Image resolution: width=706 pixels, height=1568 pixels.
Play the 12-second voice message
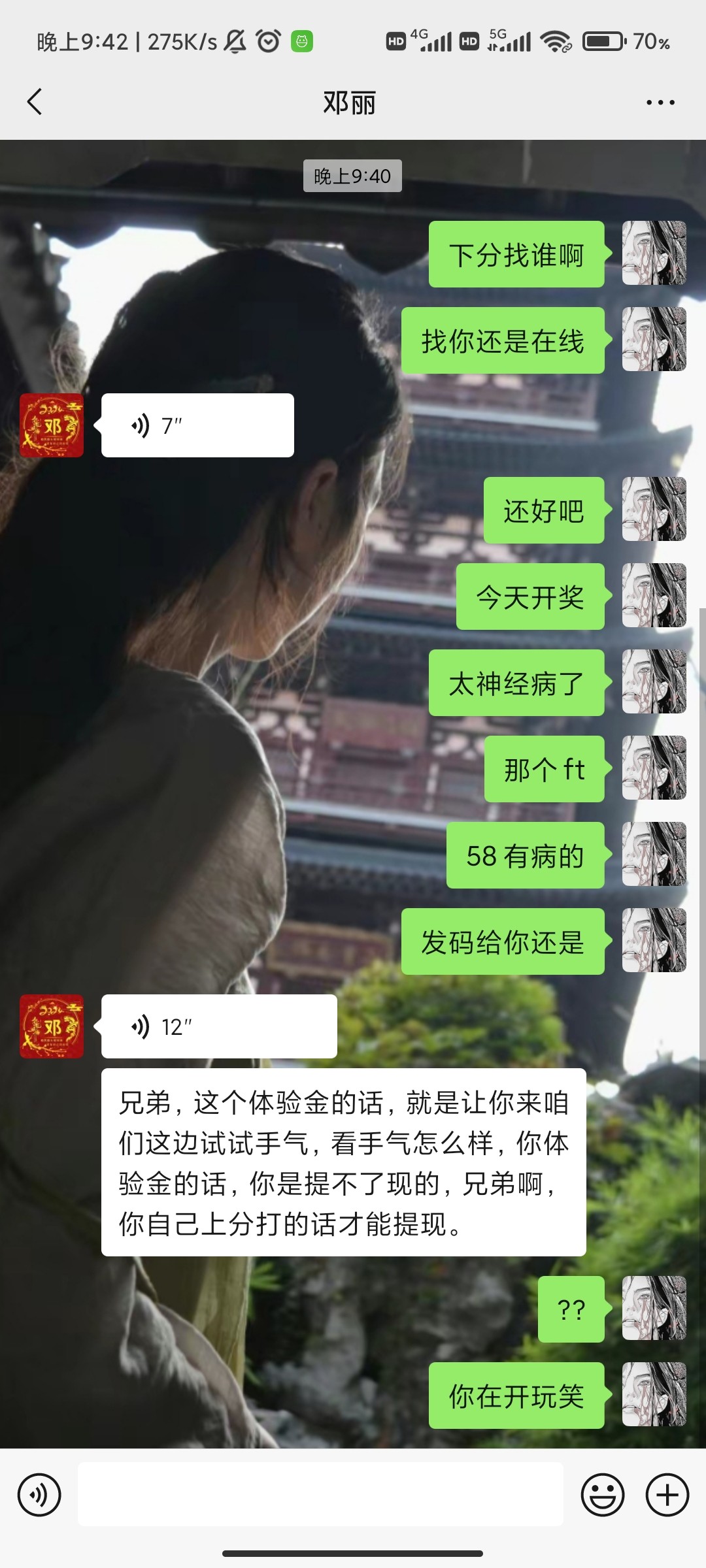click(218, 1026)
